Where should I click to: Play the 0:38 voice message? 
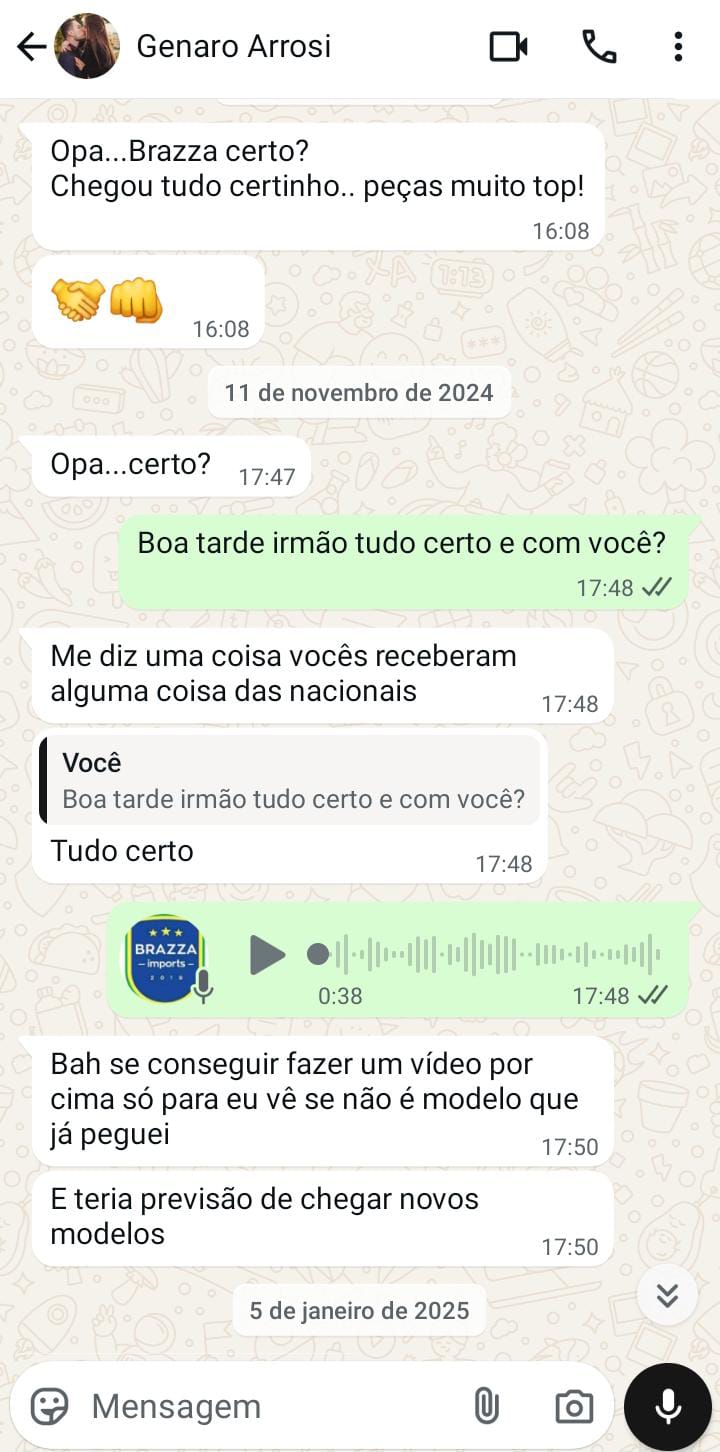pos(266,954)
